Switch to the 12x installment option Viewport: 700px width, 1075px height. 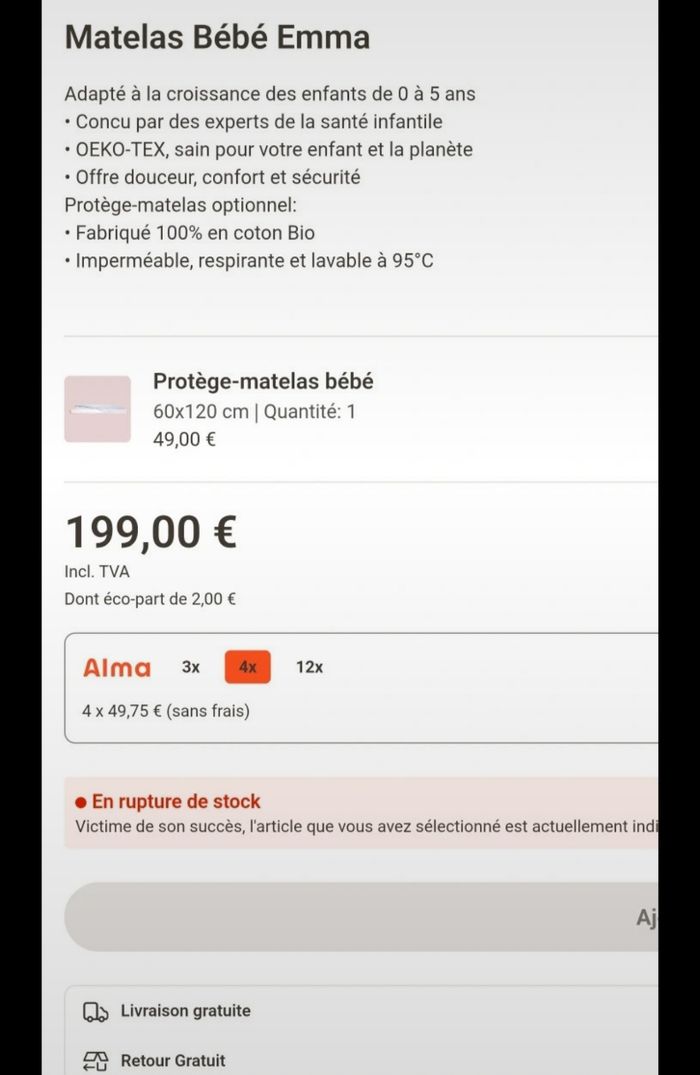tap(309, 667)
